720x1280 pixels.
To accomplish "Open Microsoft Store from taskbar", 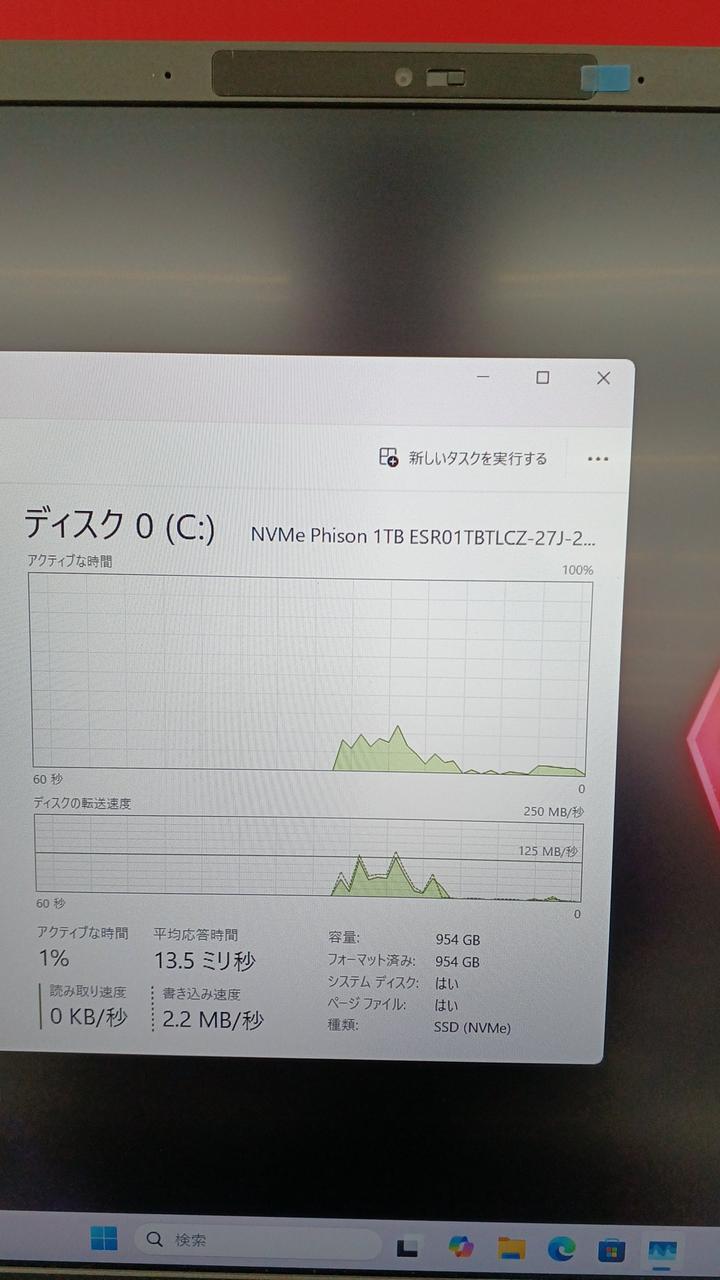I will pos(611,1249).
